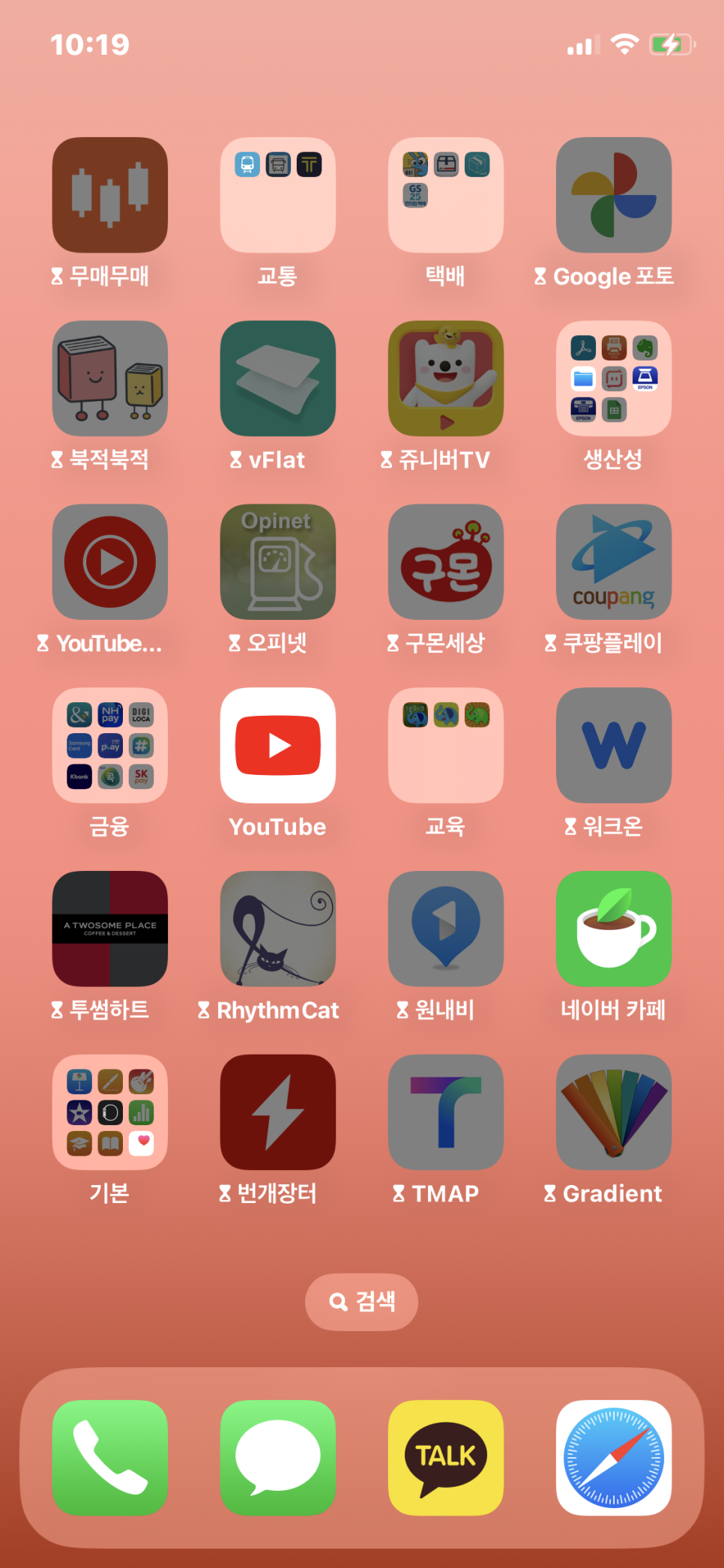724x1568 pixels.
Task: Launch the vFlat scanner app
Action: [x=277, y=379]
